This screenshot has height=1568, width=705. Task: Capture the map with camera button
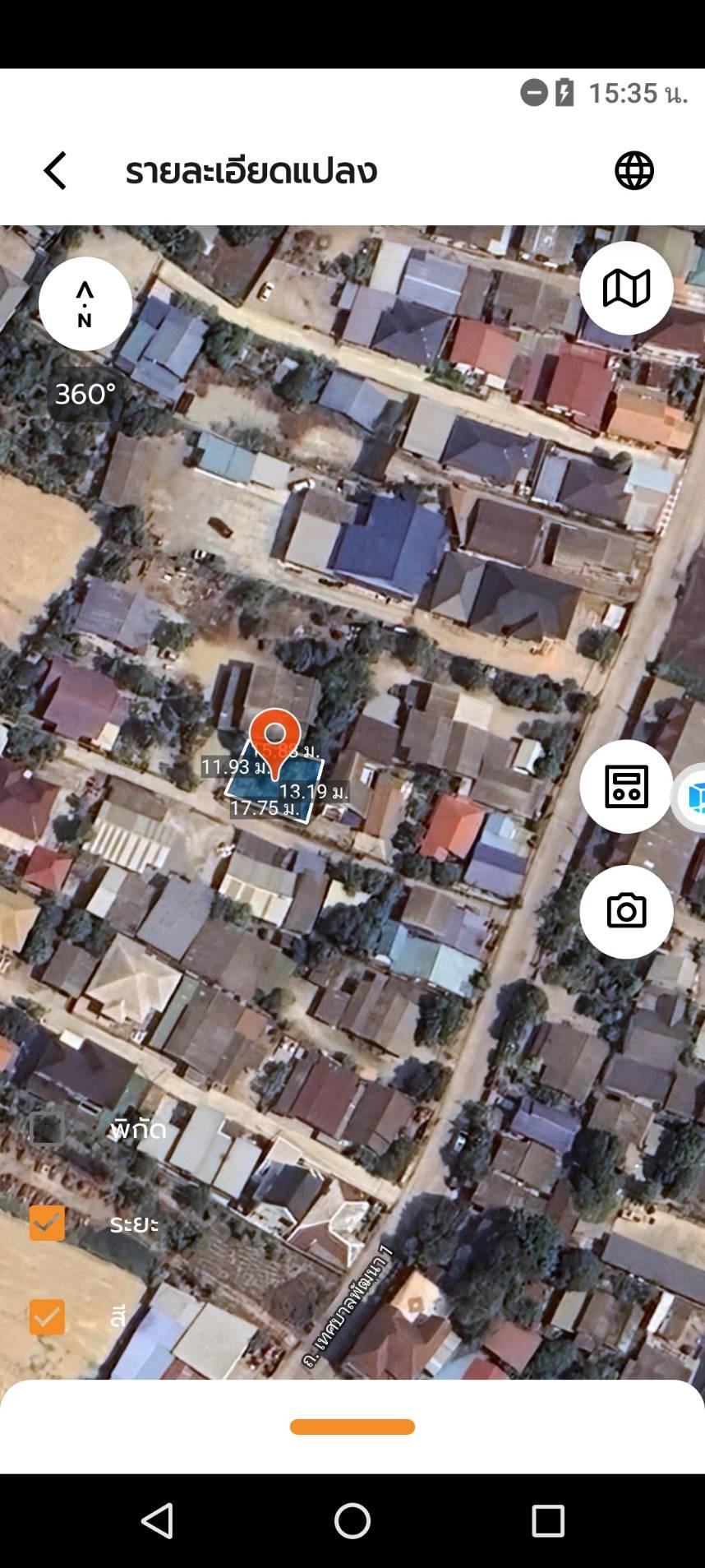626,911
